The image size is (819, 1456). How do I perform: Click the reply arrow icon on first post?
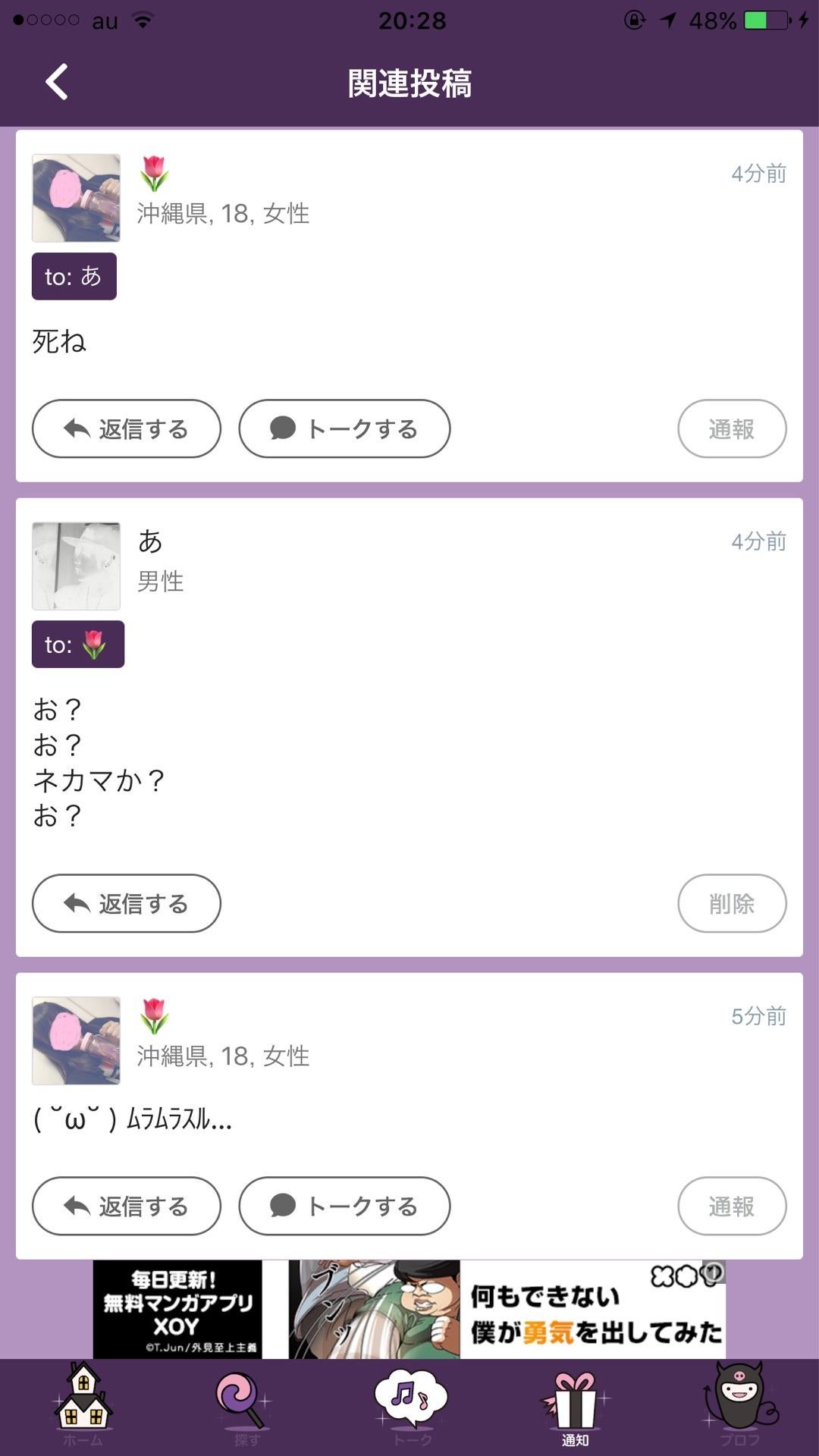pyautogui.click(x=75, y=428)
